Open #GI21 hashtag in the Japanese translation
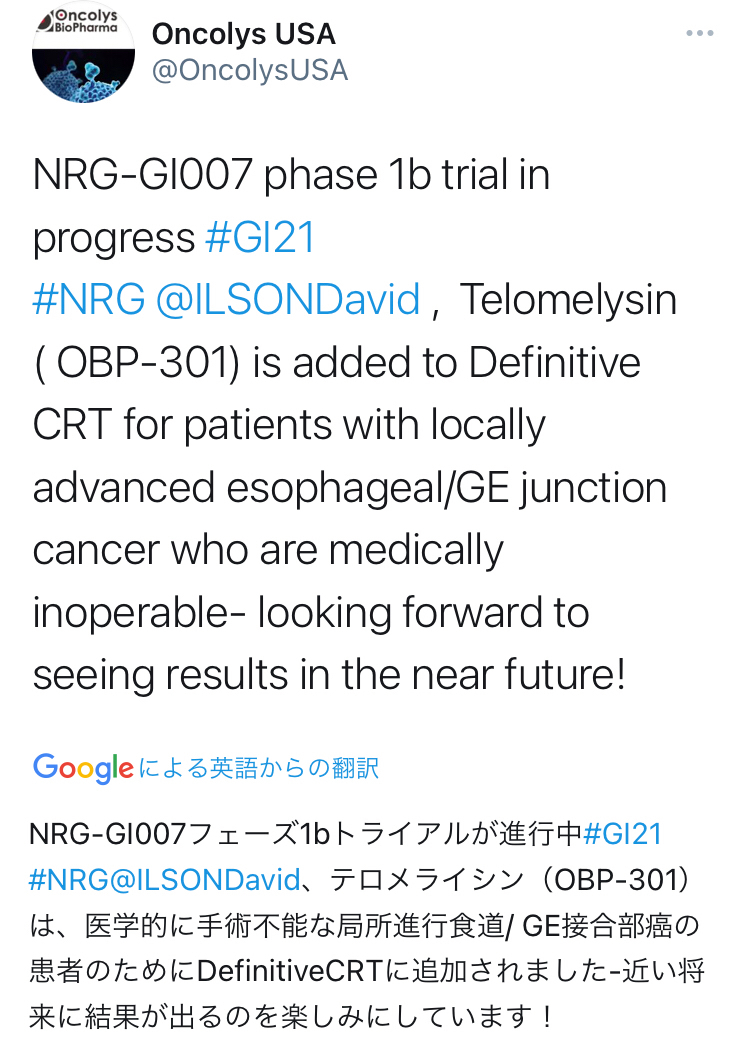 tap(622, 833)
